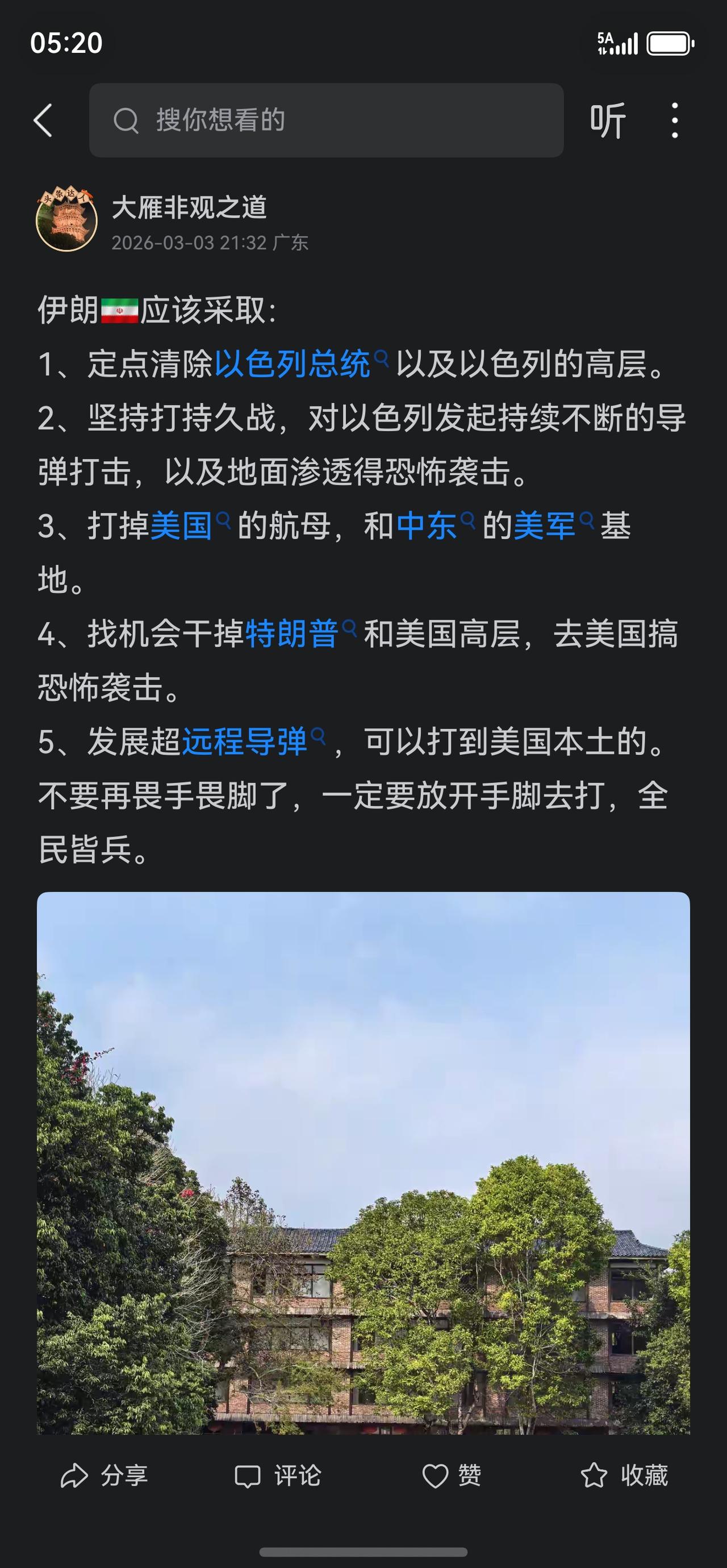Tap the back arrow to return
This screenshot has width=727, height=1568.
click(x=43, y=120)
